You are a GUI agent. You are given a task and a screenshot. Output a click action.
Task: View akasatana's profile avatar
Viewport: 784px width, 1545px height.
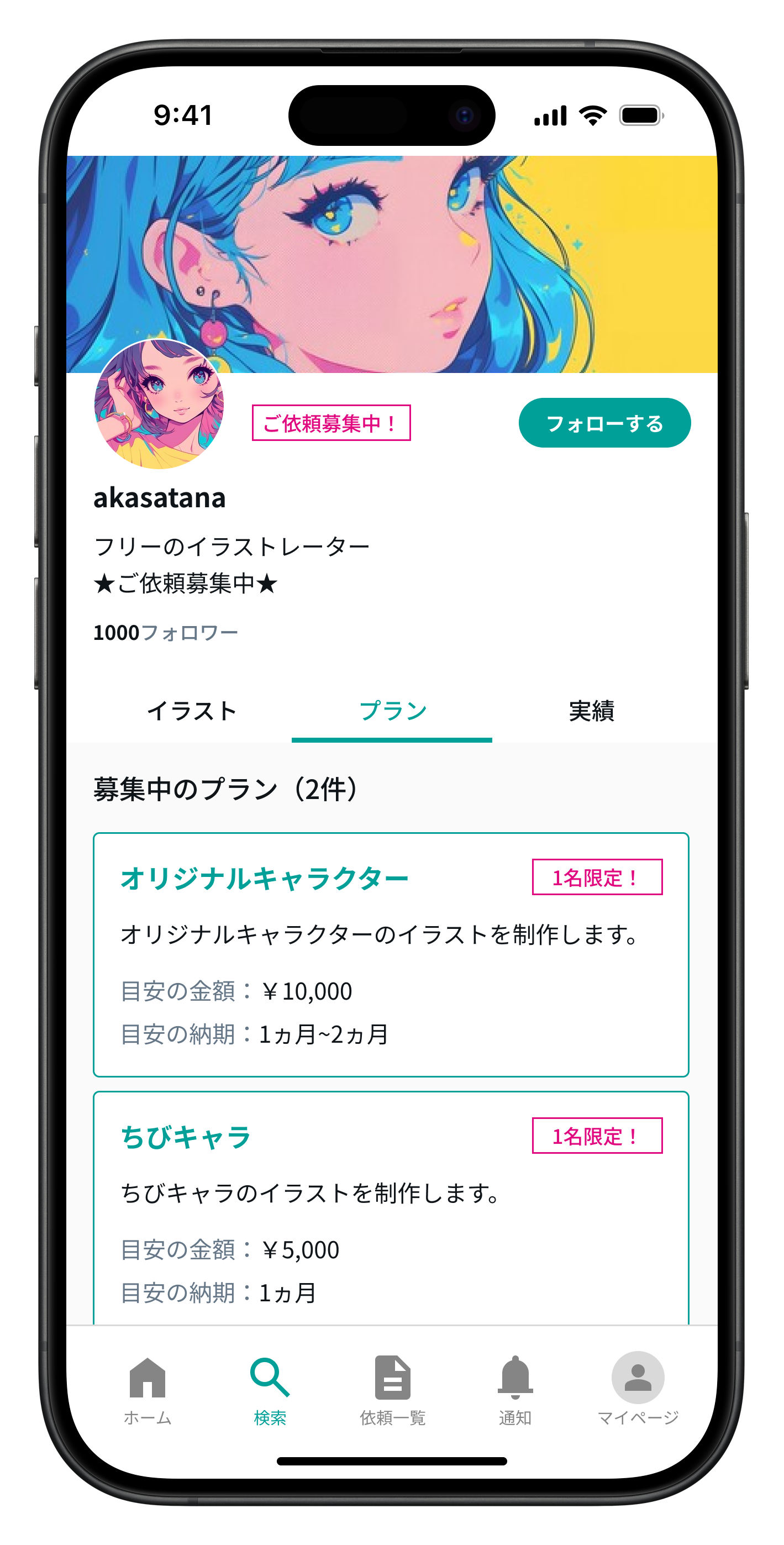pos(159,403)
